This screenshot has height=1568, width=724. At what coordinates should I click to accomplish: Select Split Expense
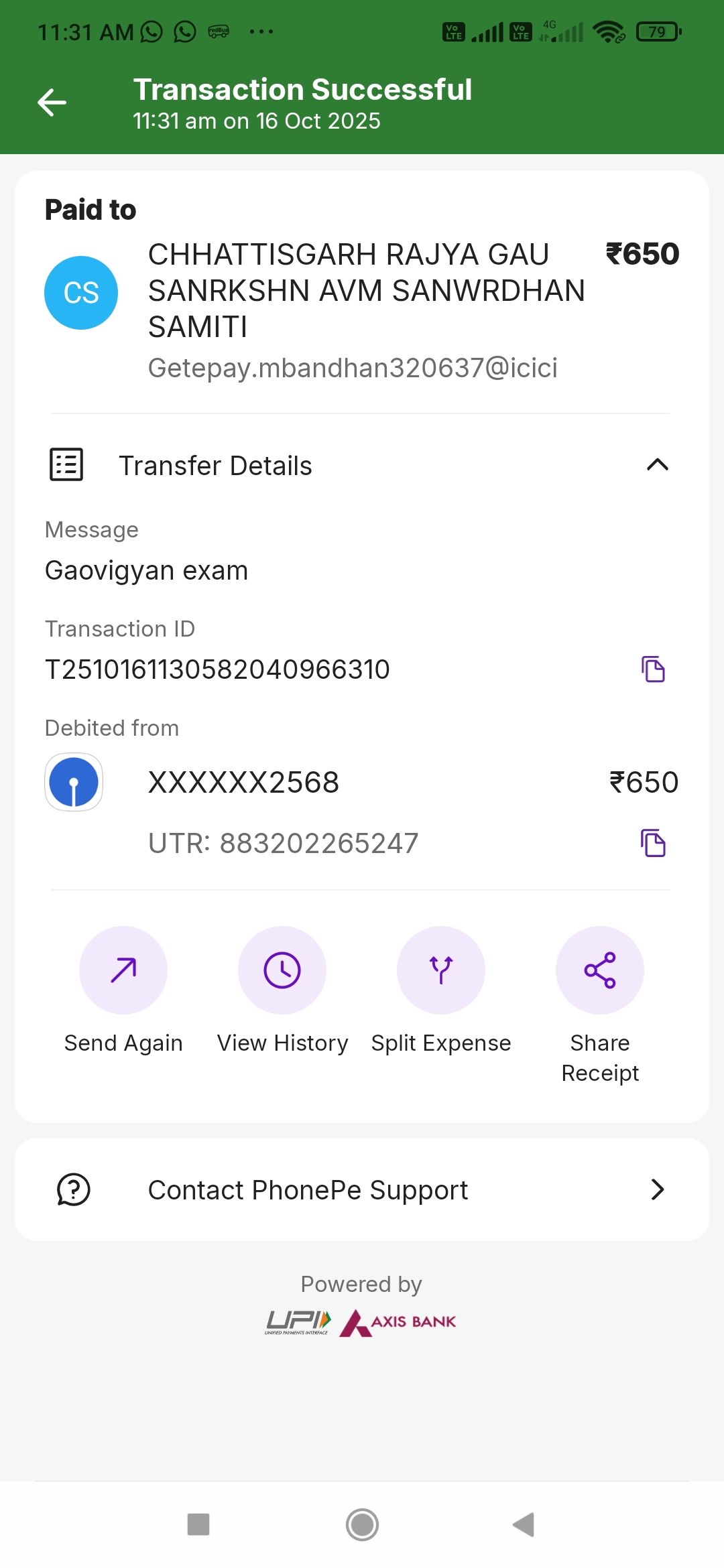click(x=441, y=970)
